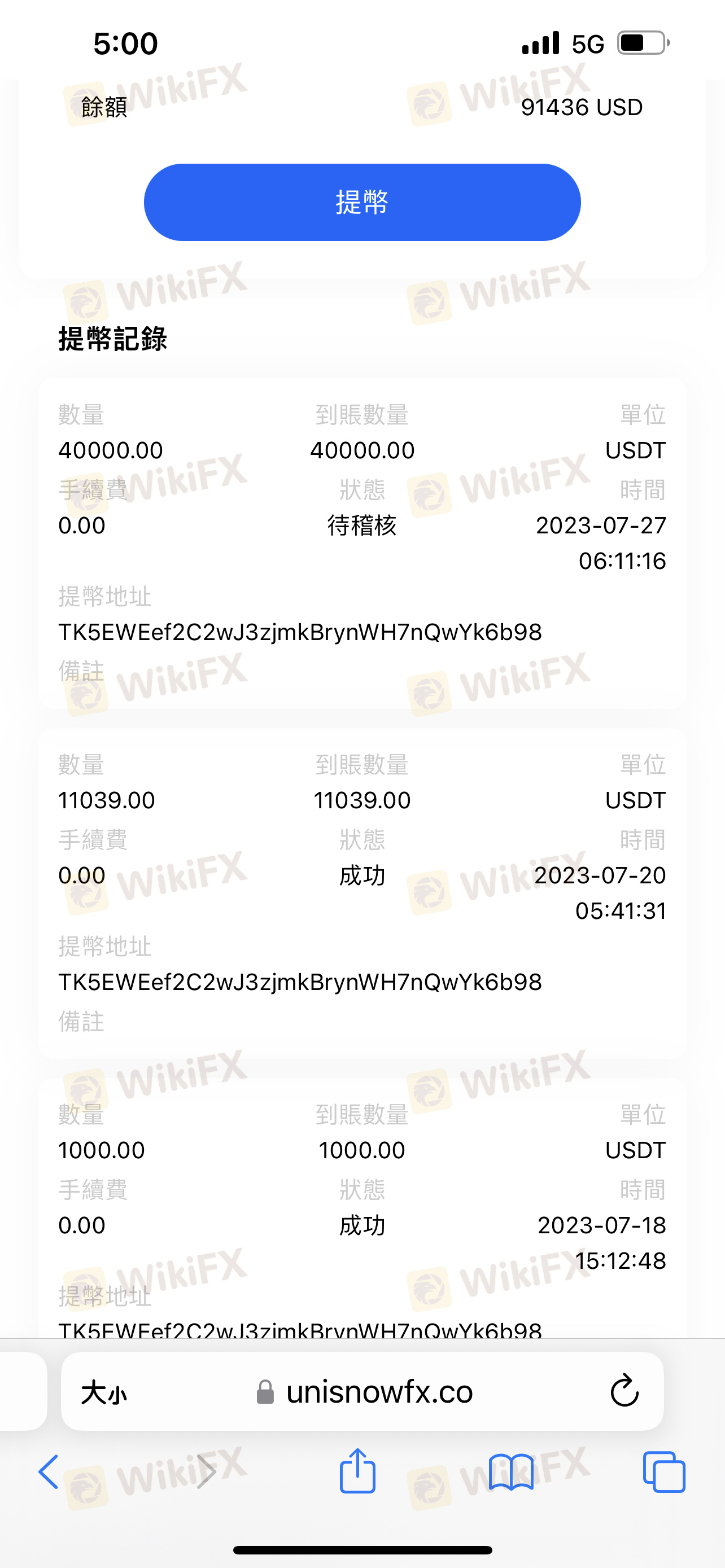
Task: Open Safari bookmarks
Action: click(511, 1472)
